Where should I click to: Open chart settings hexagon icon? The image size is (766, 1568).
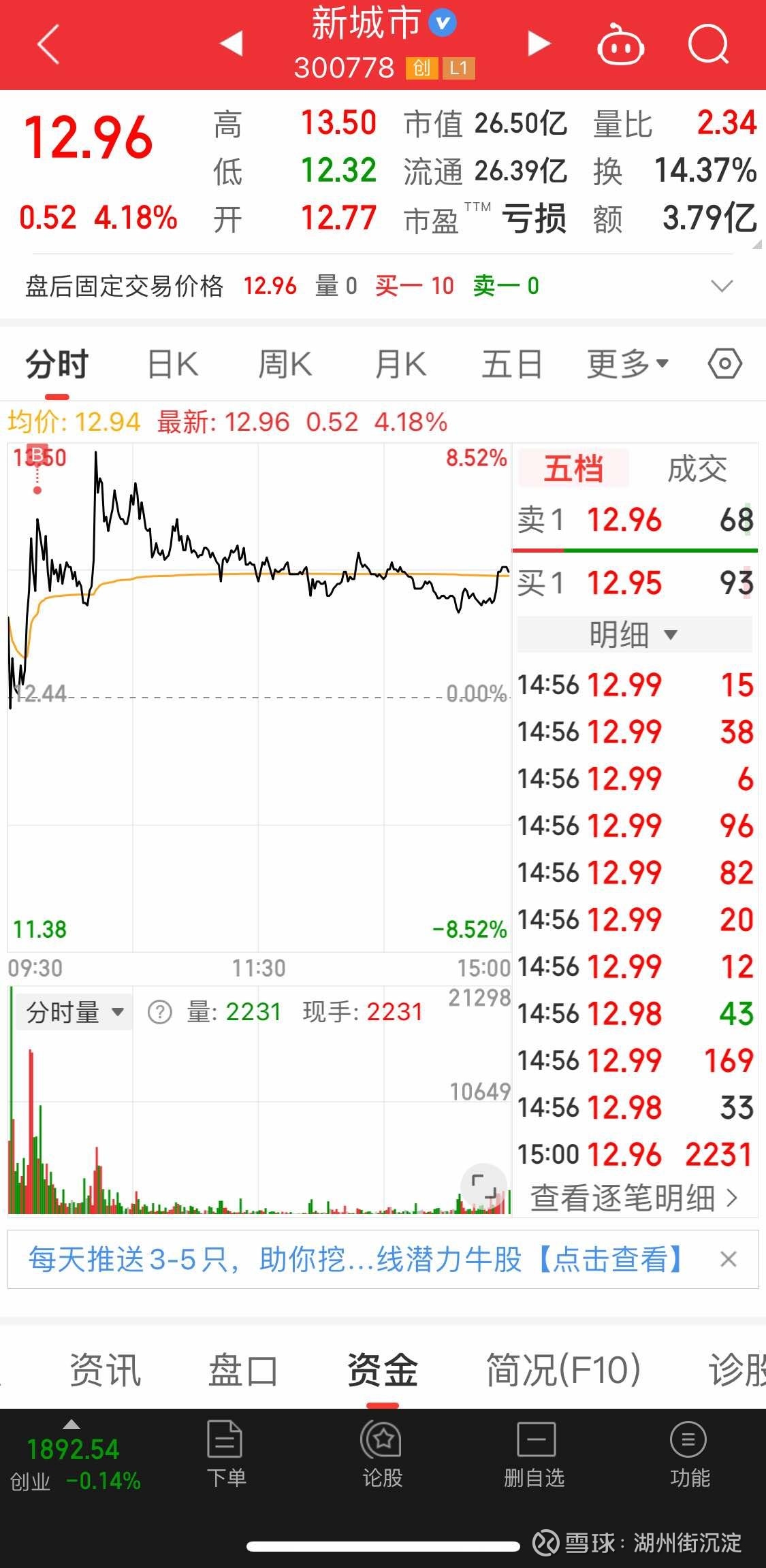(724, 364)
